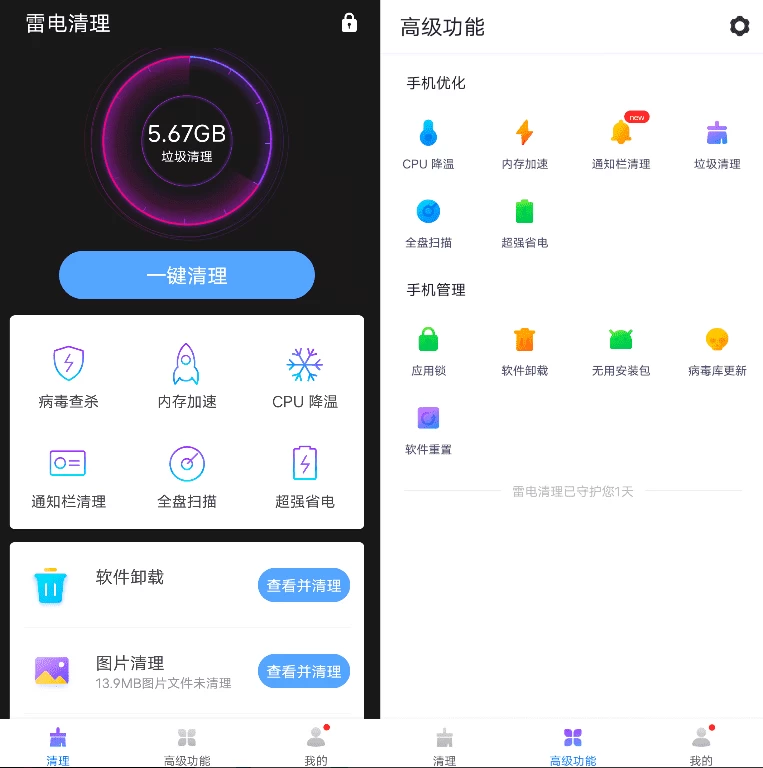Tap the 图片清理 image thumbnail
The image size is (763, 768).
(x=50, y=670)
